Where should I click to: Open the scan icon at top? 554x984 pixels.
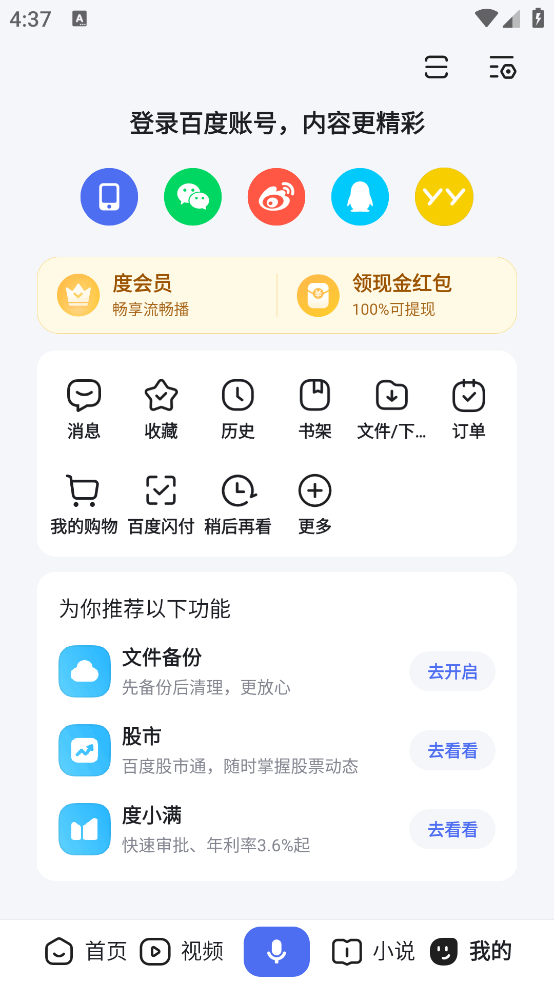pyautogui.click(x=436, y=67)
